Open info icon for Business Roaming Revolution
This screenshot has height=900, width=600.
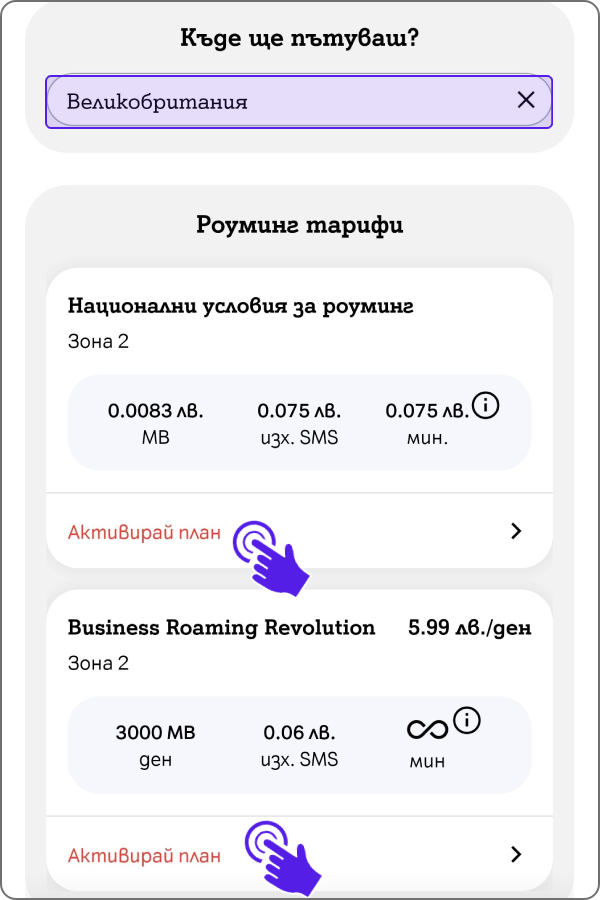point(467,720)
